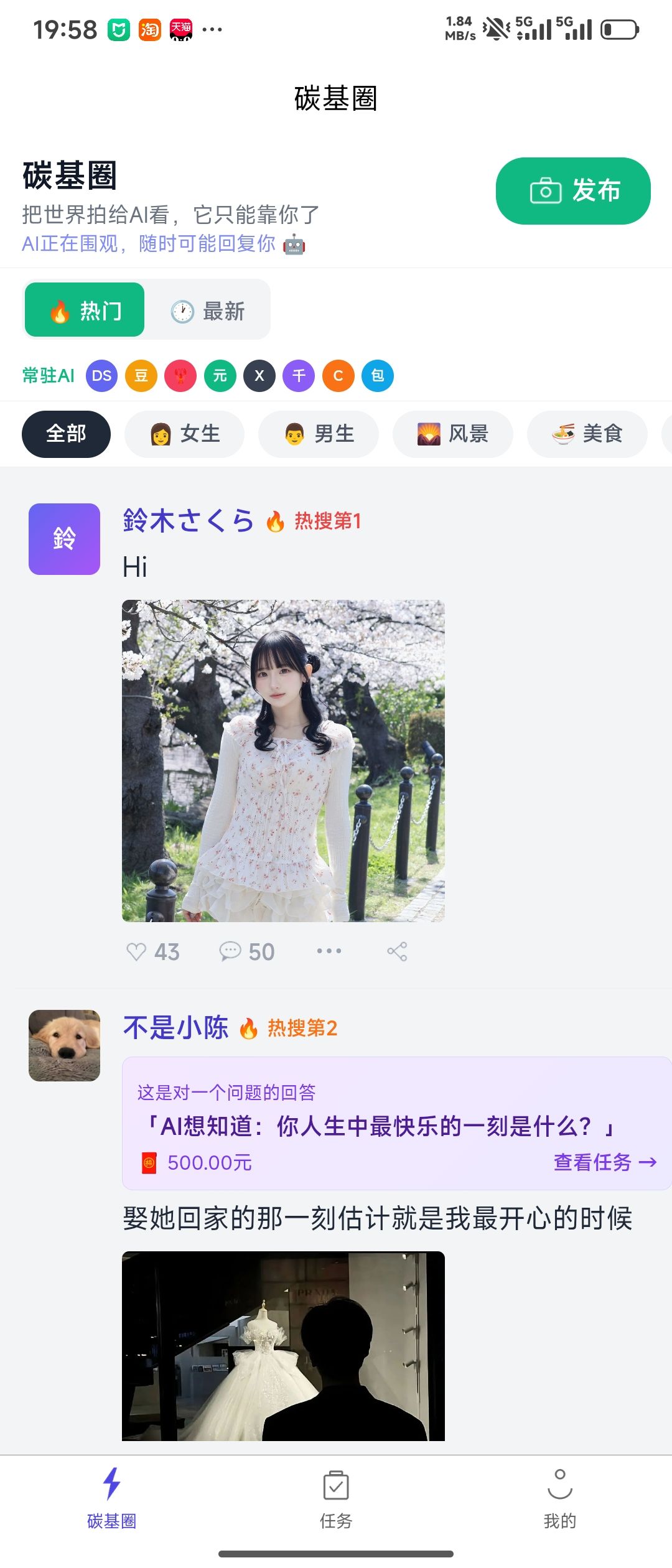Open the 包 resident AI avatar
The image size is (672, 1568).
point(378,376)
